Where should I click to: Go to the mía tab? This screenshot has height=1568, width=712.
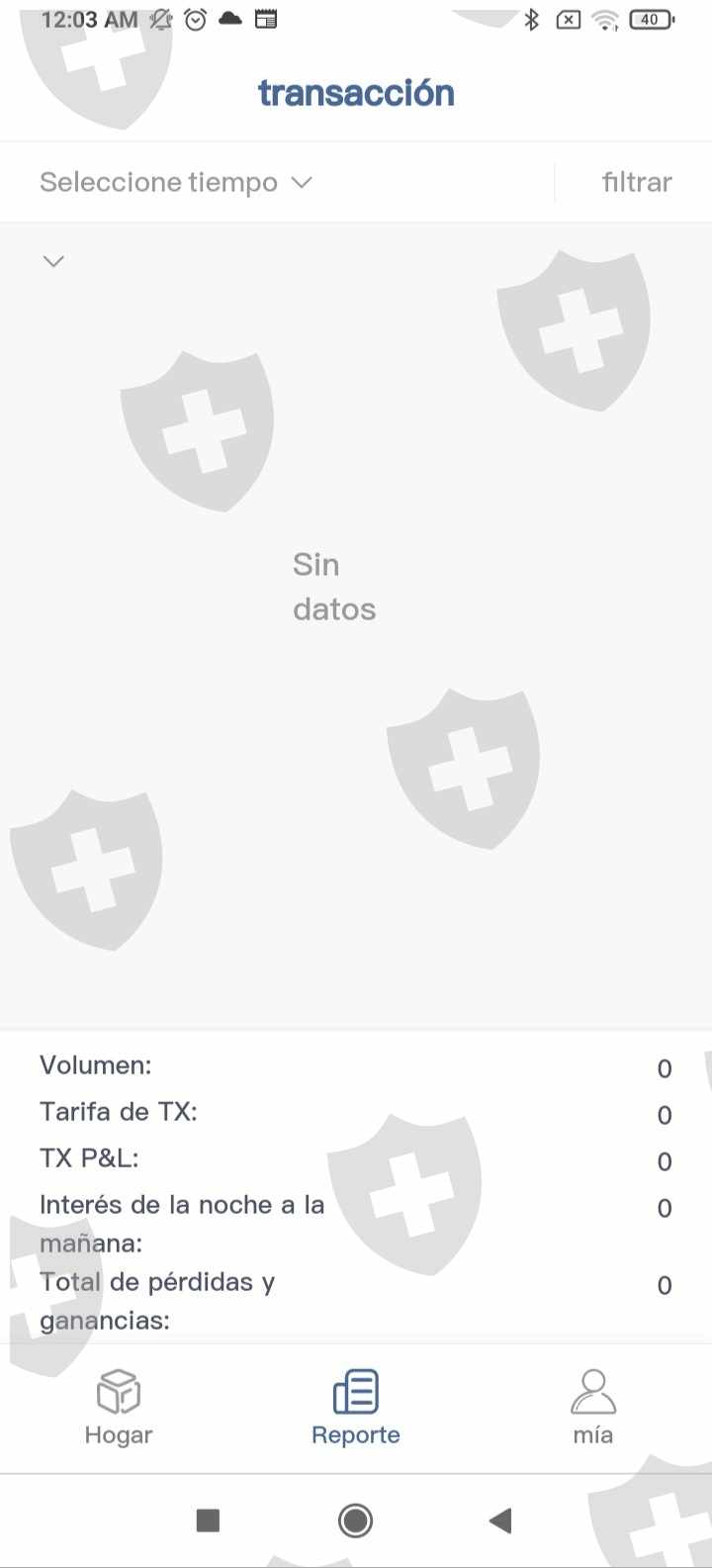(x=593, y=1408)
